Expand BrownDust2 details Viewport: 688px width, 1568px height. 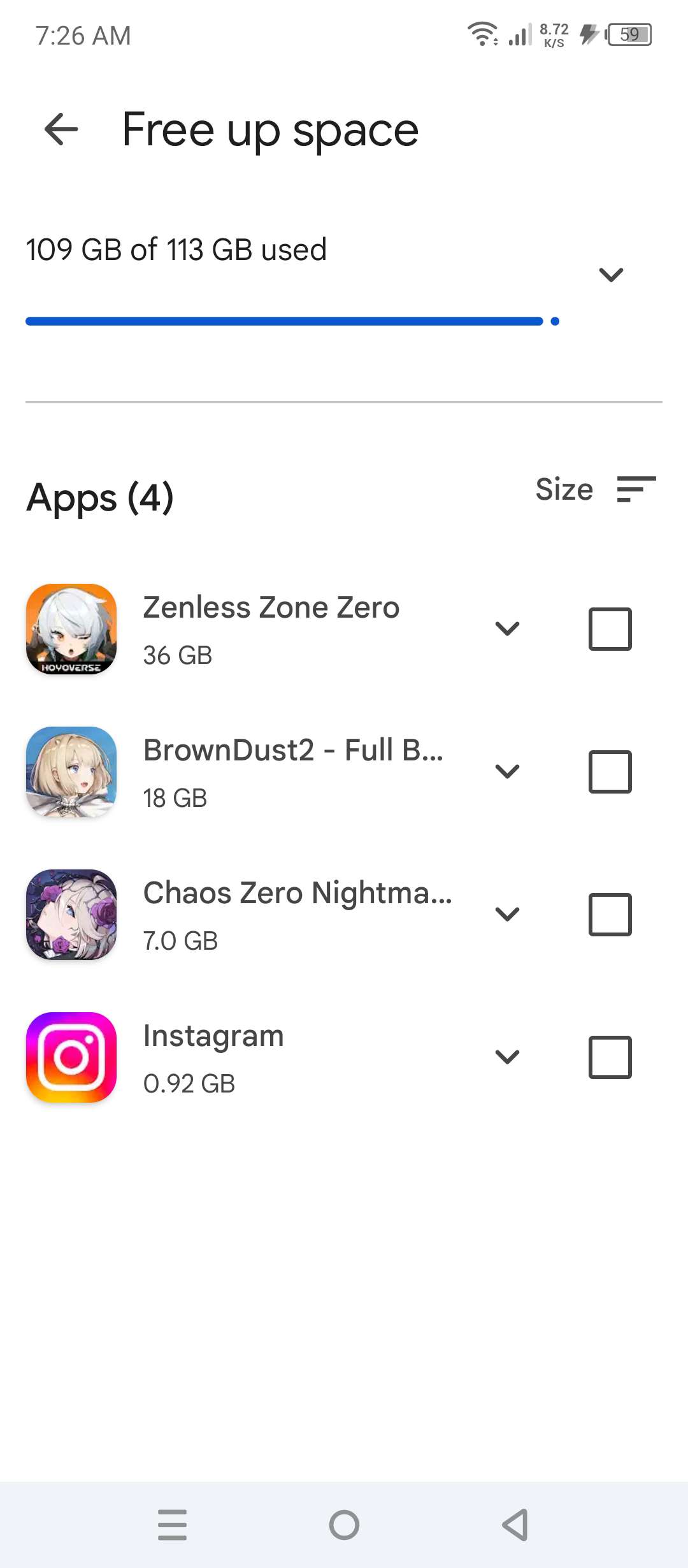pyautogui.click(x=507, y=772)
